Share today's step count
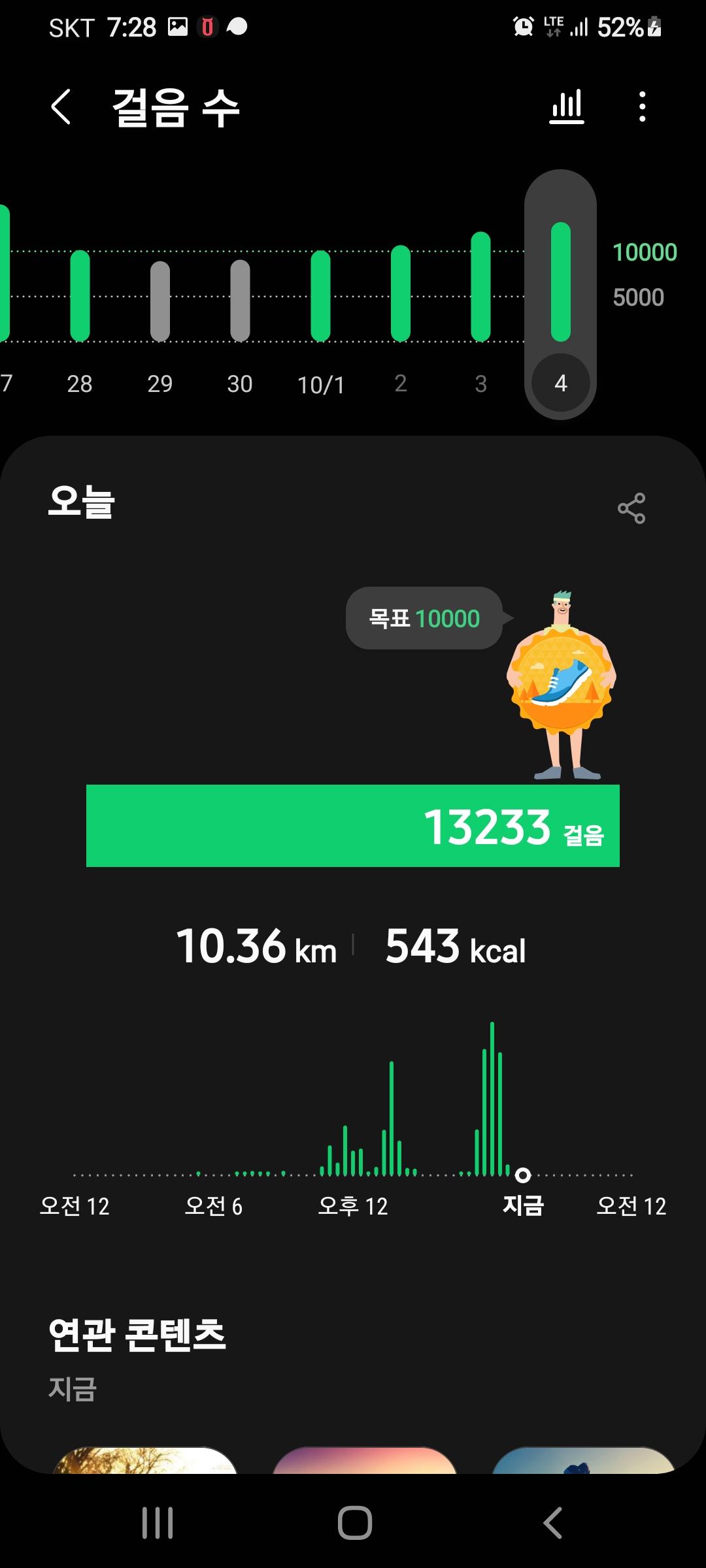This screenshot has width=706, height=1568. (x=631, y=508)
